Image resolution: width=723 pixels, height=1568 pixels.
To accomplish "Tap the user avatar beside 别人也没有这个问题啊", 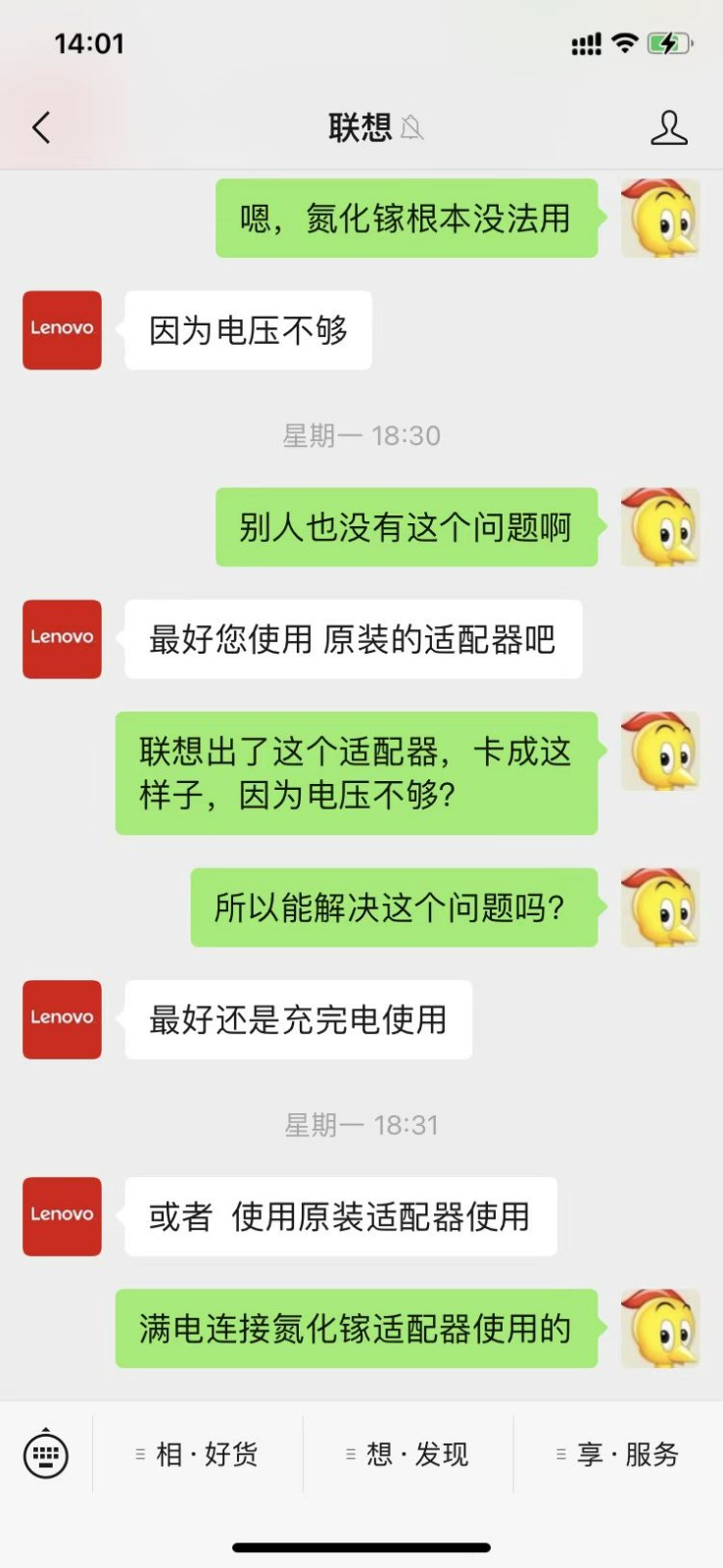I will pyautogui.click(x=660, y=527).
